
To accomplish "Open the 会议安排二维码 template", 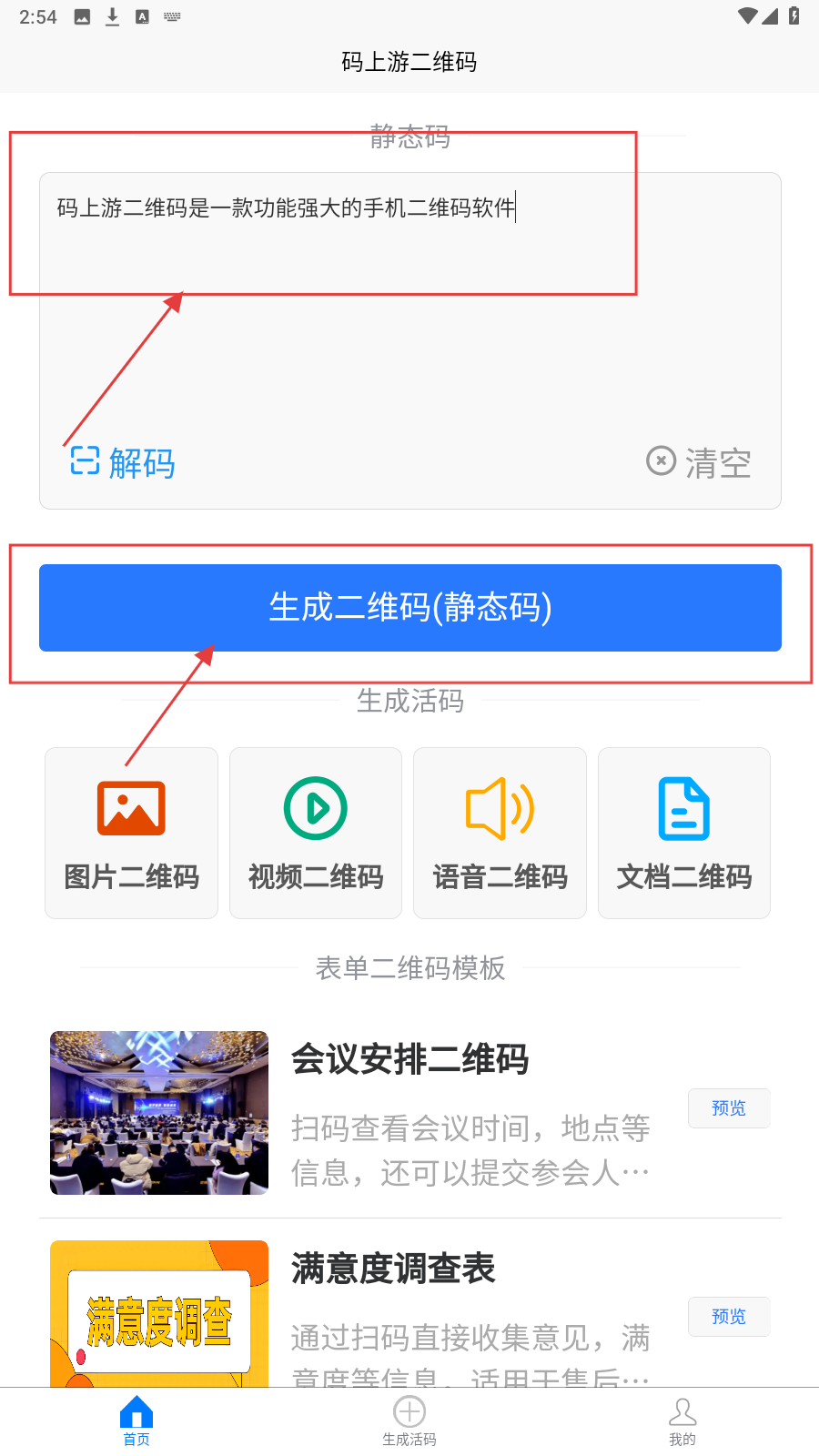I will [x=409, y=1060].
